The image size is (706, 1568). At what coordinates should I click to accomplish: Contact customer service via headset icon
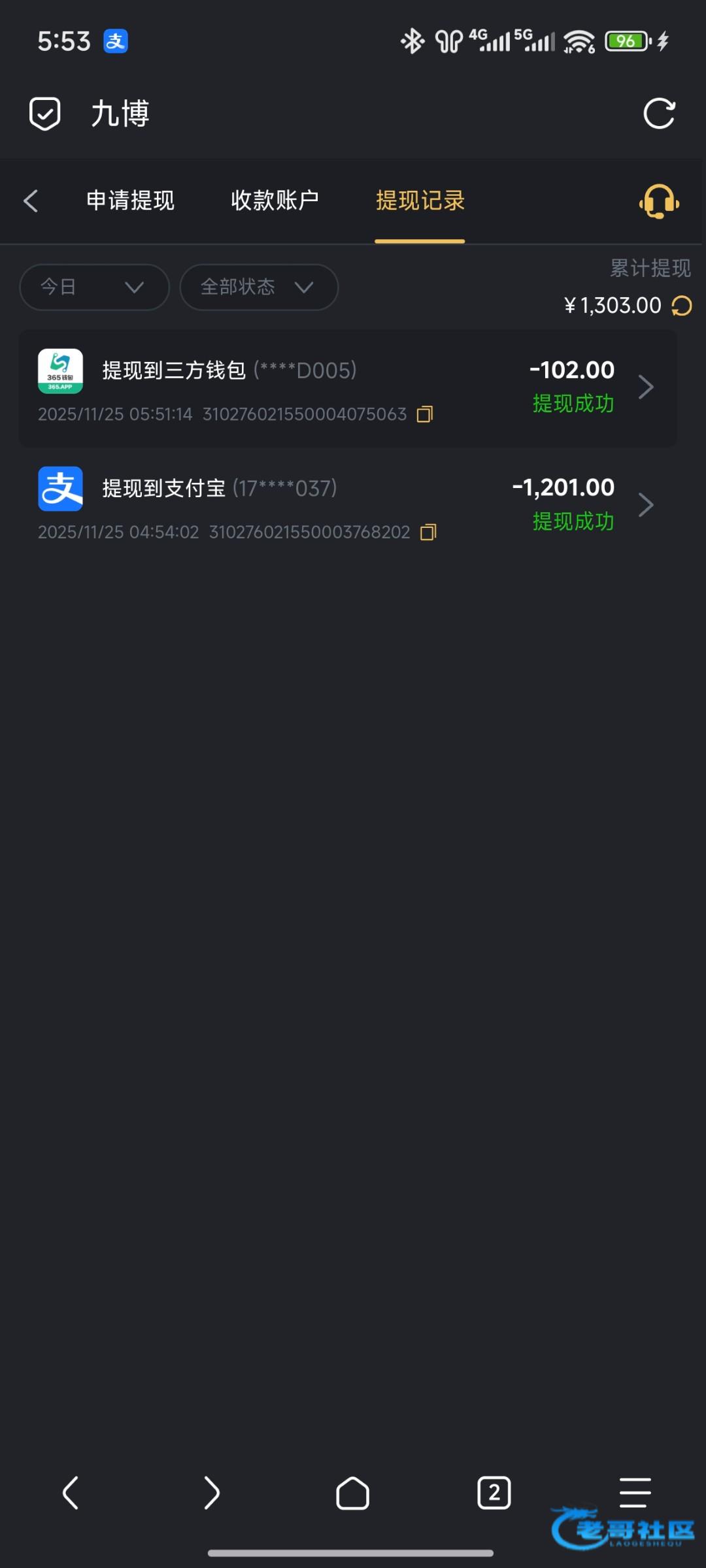(x=659, y=201)
